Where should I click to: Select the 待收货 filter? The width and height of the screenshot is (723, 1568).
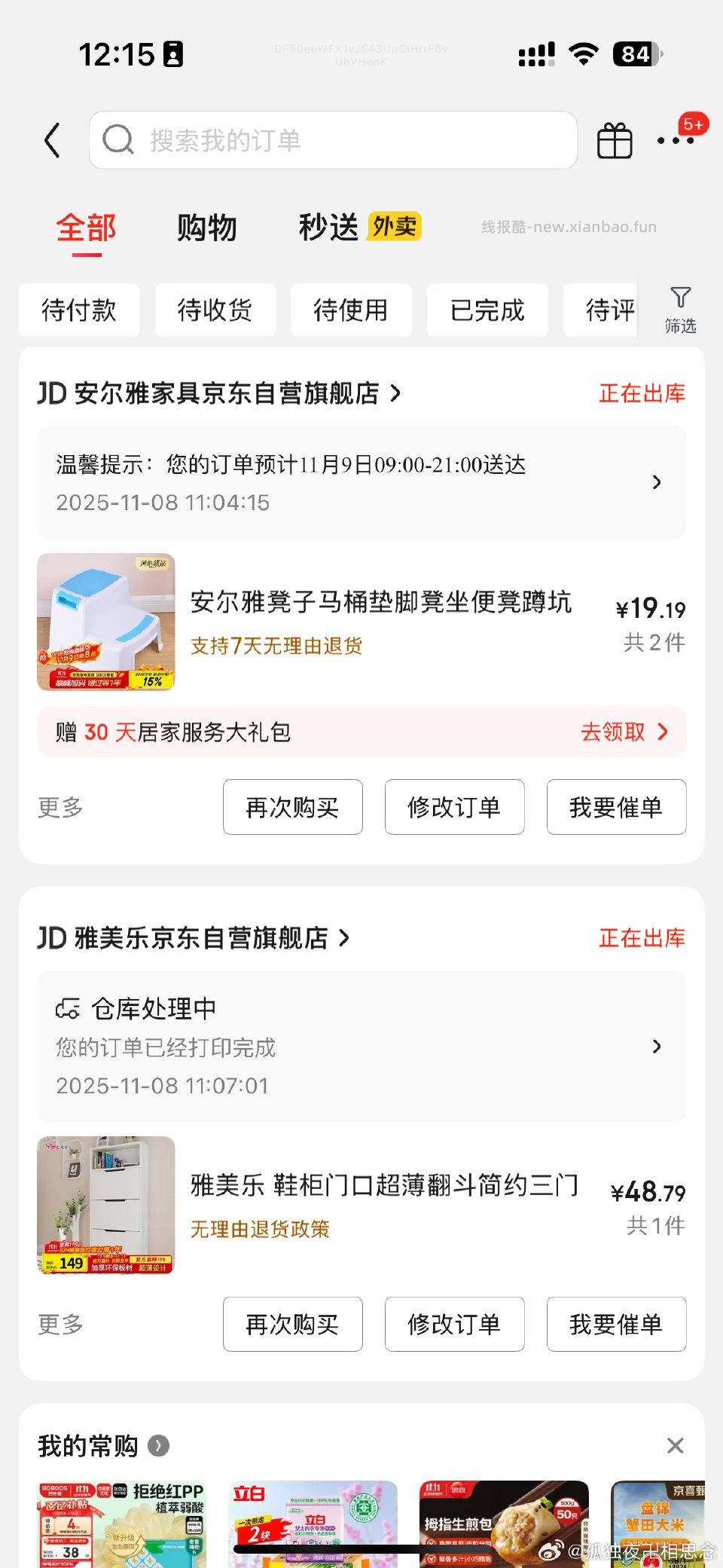click(215, 310)
